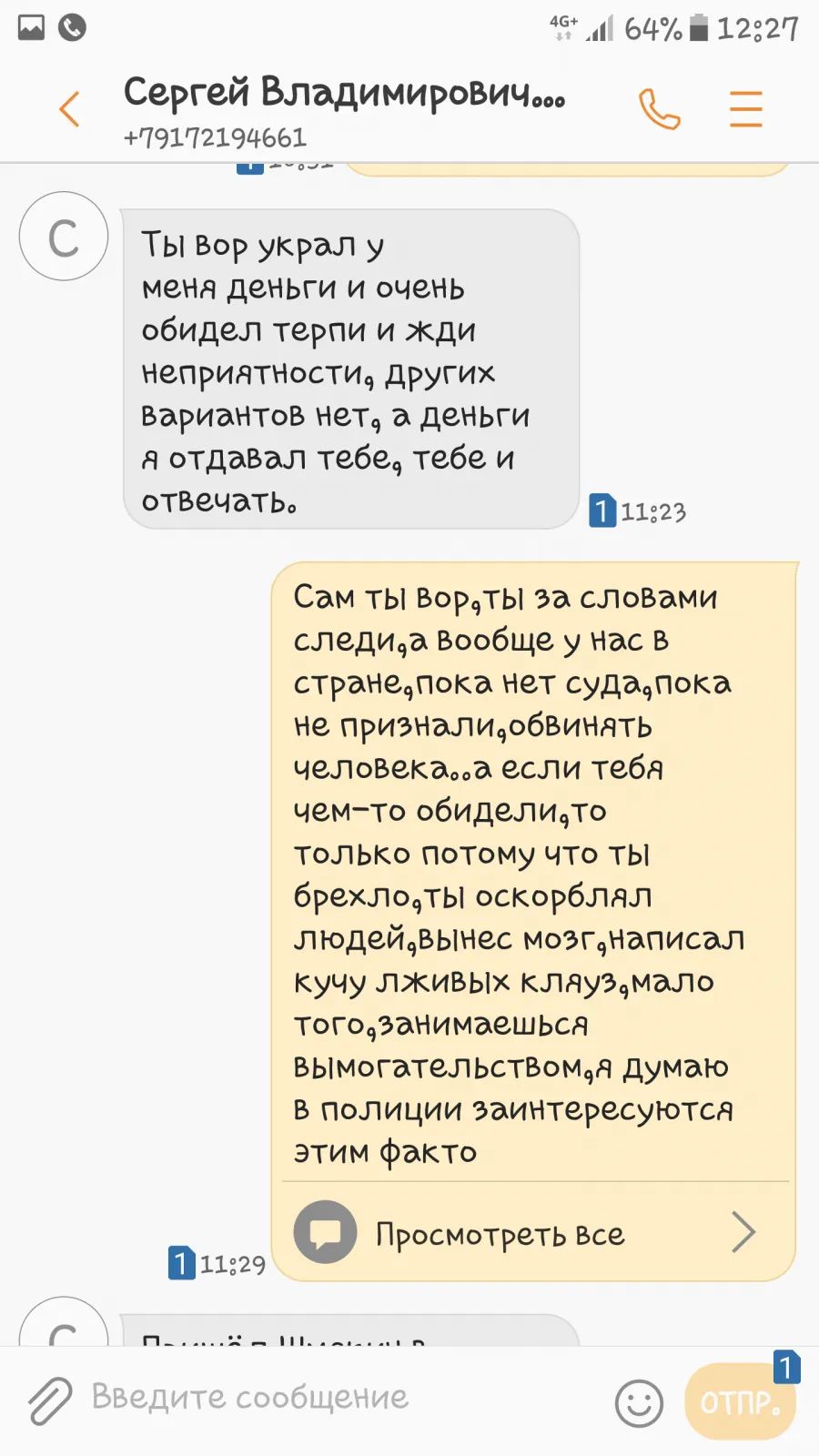This screenshot has height=1456, width=819.
Task: Call Сергей Владимирович via phone icon
Action: pyautogui.click(x=660, y=109)
